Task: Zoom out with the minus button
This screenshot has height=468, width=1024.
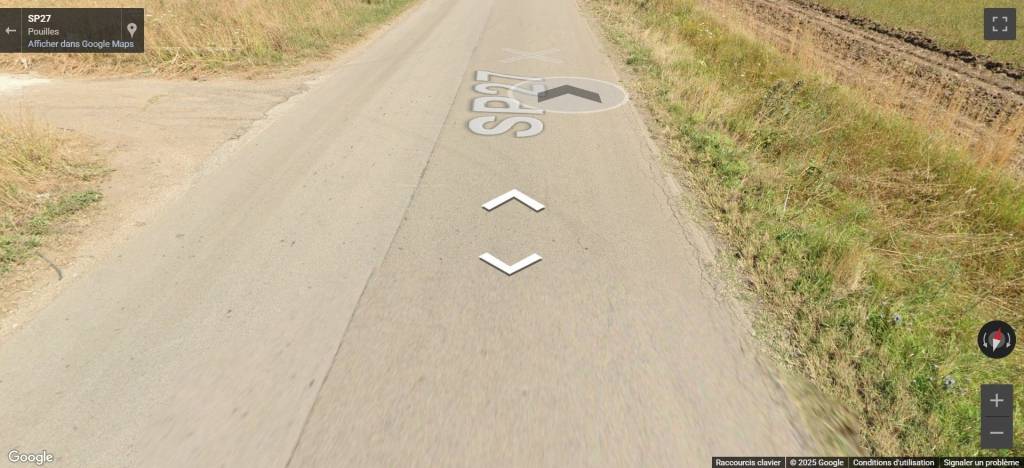Action: (996, 433)
